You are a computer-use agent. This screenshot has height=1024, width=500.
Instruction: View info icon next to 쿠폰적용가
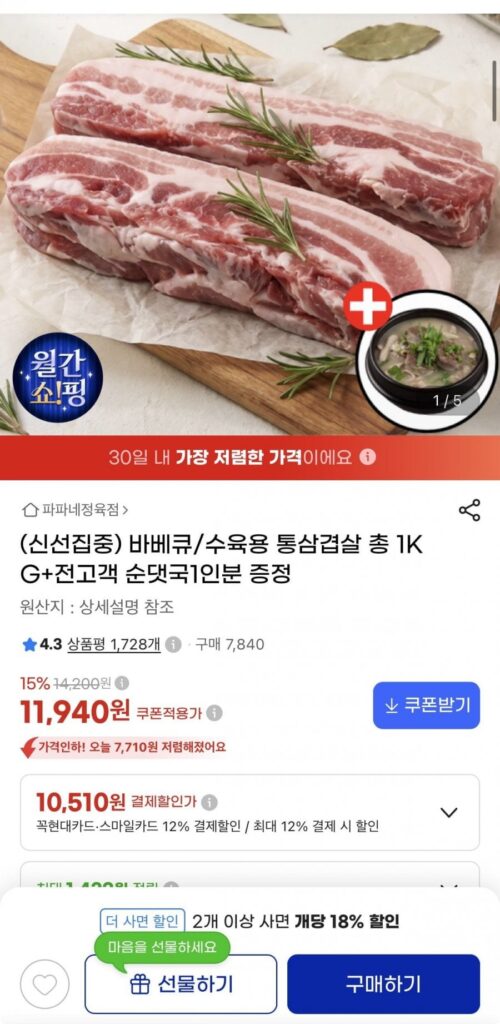215,713
